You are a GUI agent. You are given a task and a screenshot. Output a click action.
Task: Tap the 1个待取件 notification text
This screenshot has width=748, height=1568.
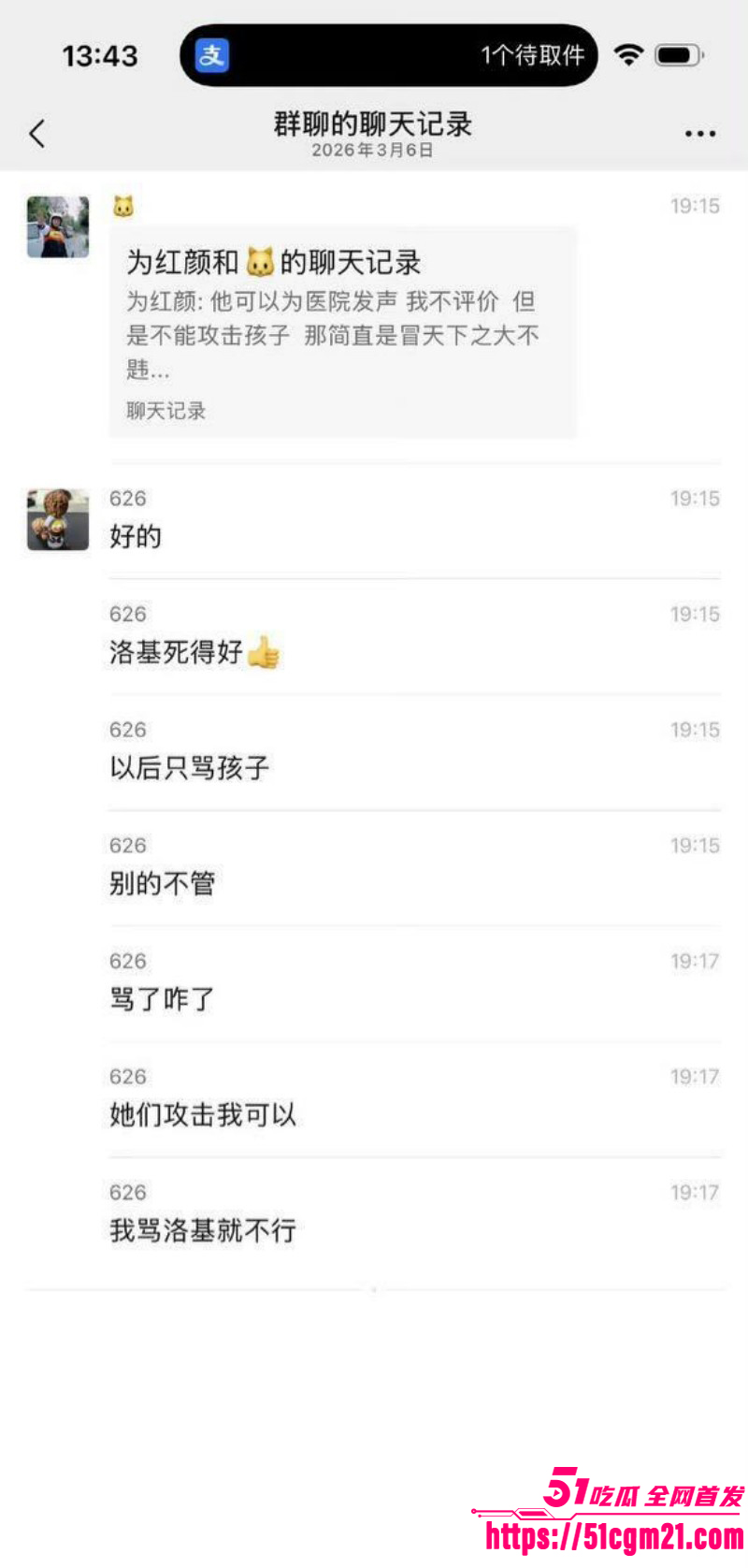[534, 55]
